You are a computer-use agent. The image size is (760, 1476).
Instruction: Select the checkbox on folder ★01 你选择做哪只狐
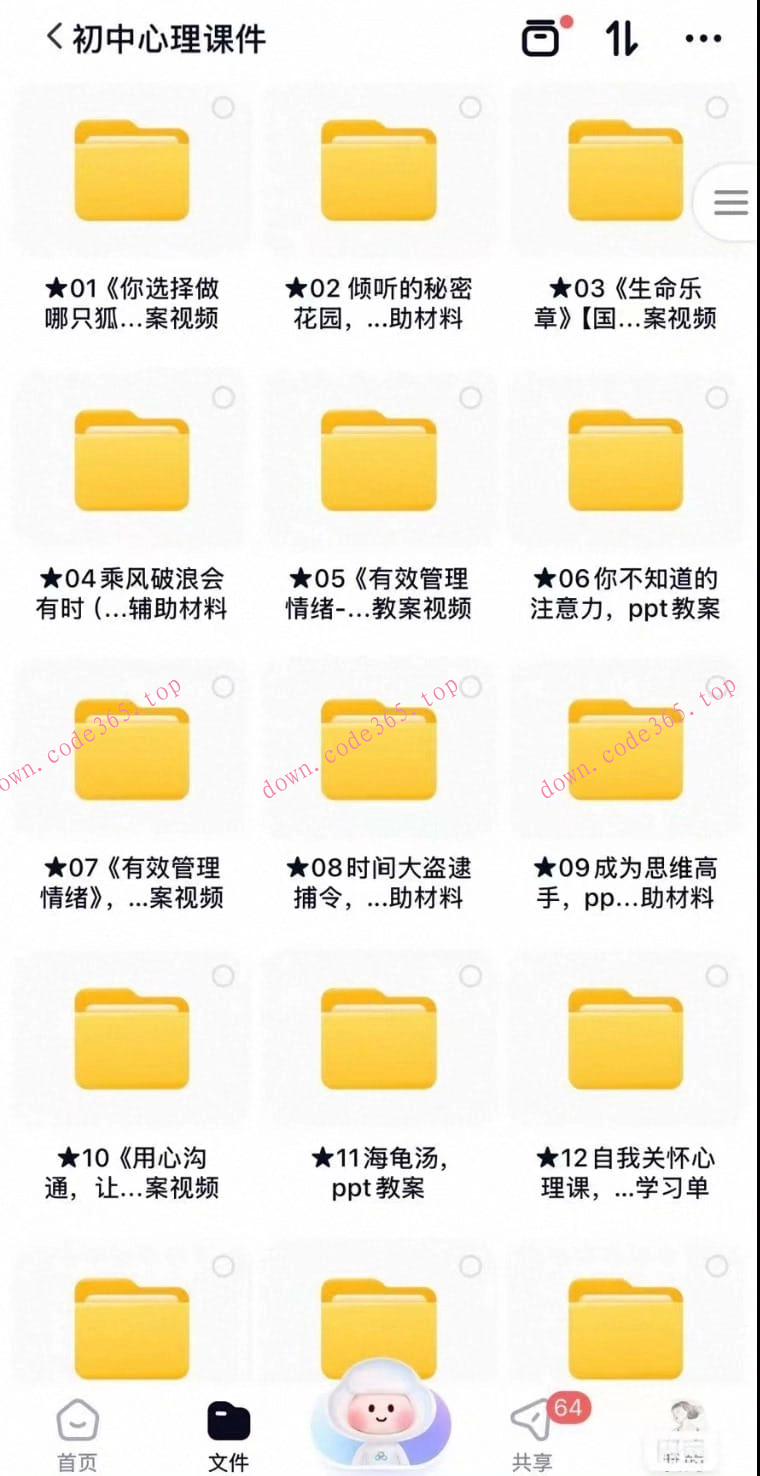pos(223,107)
